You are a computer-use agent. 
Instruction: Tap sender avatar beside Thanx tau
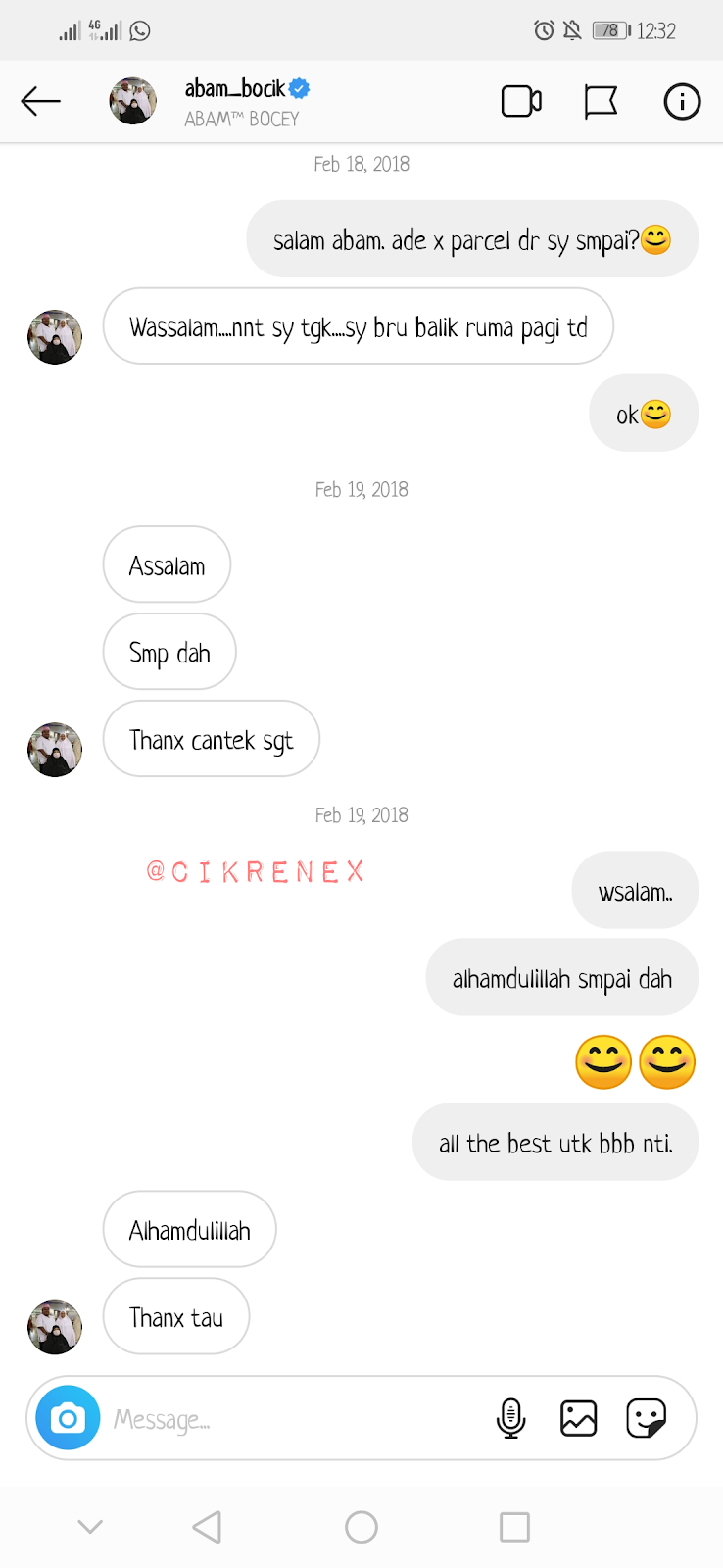click(x=55, y=1327)
